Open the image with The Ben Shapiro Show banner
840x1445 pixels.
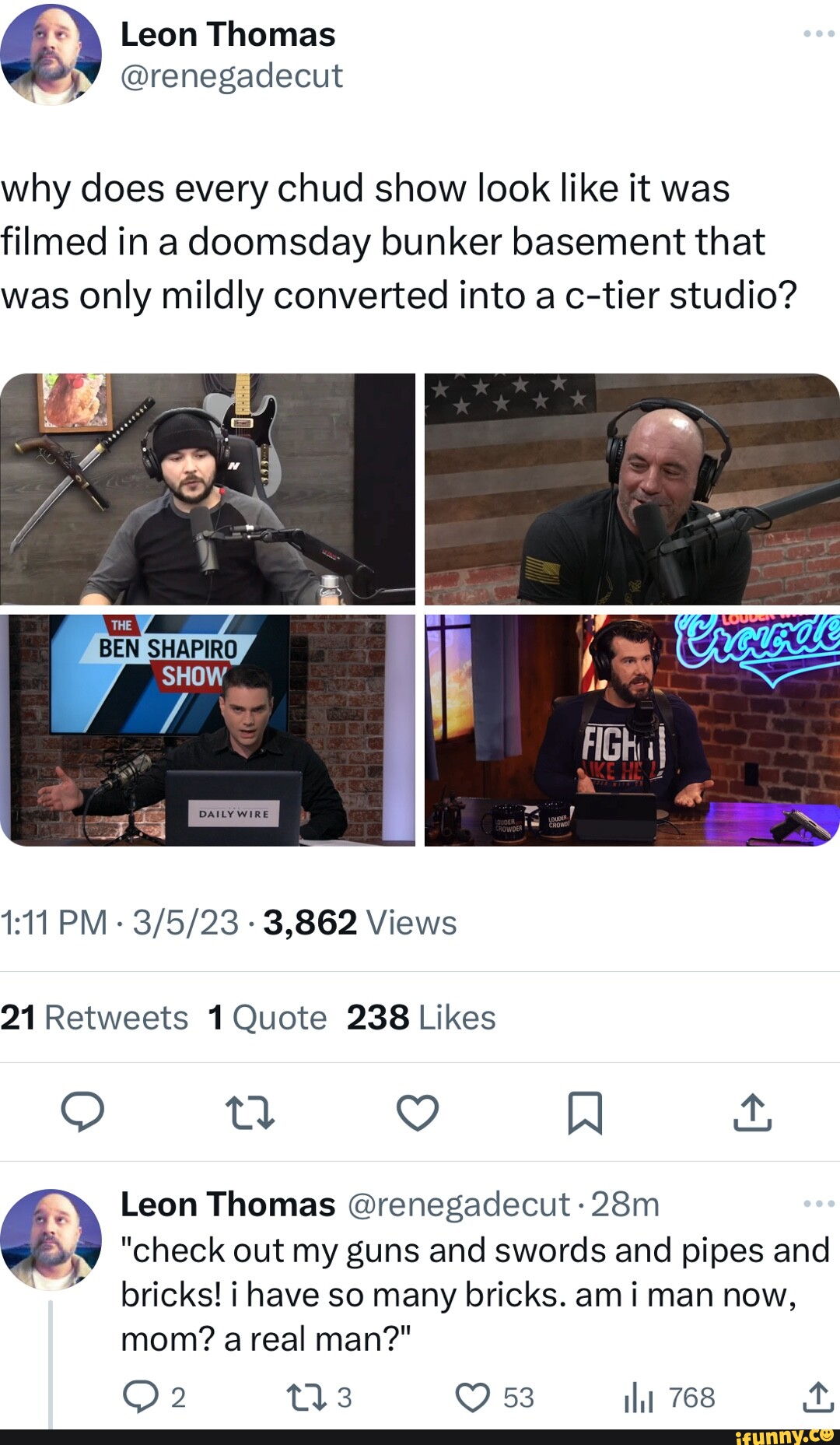208,730
